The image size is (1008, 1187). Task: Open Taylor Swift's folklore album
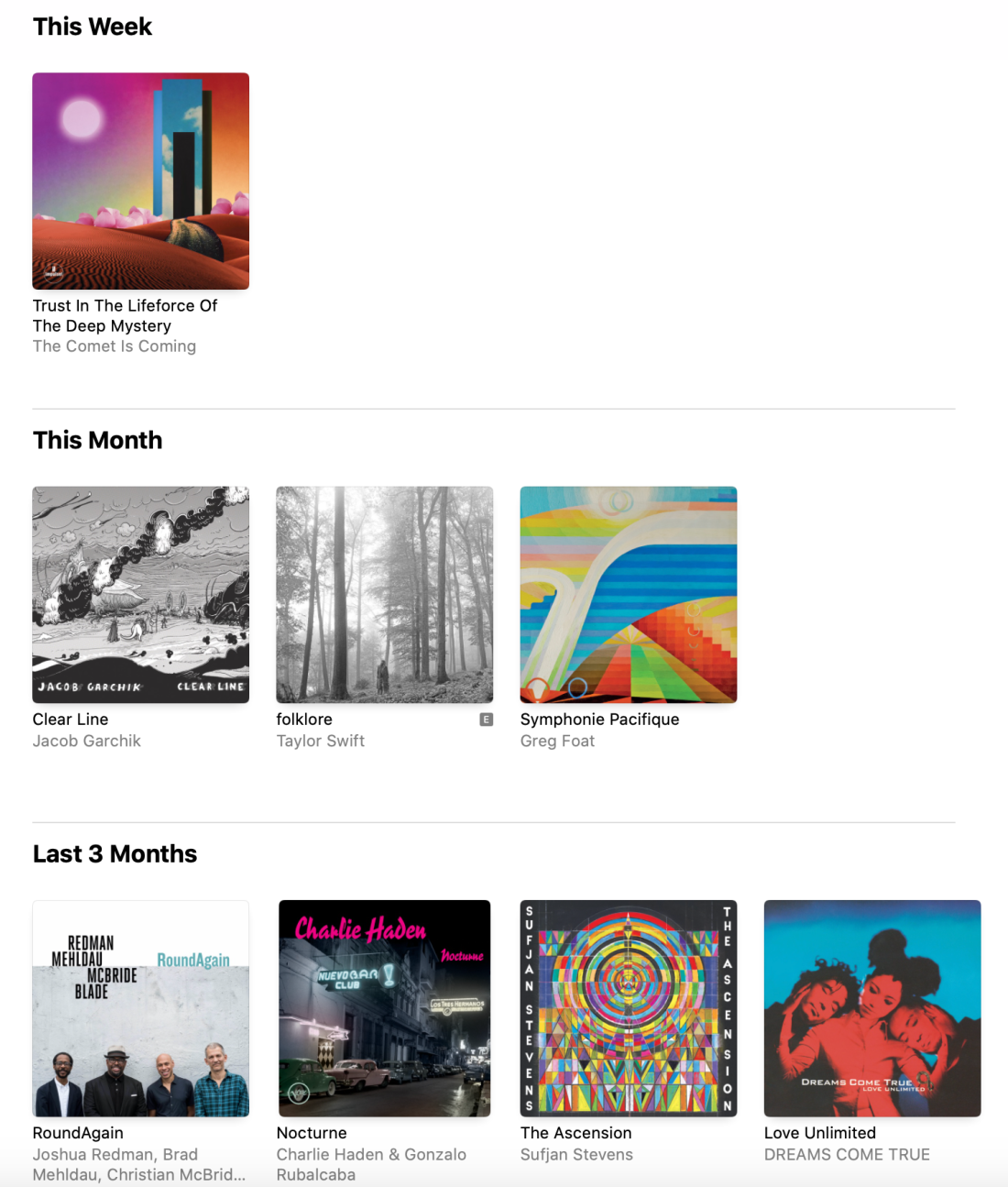(x=384, y=594)
